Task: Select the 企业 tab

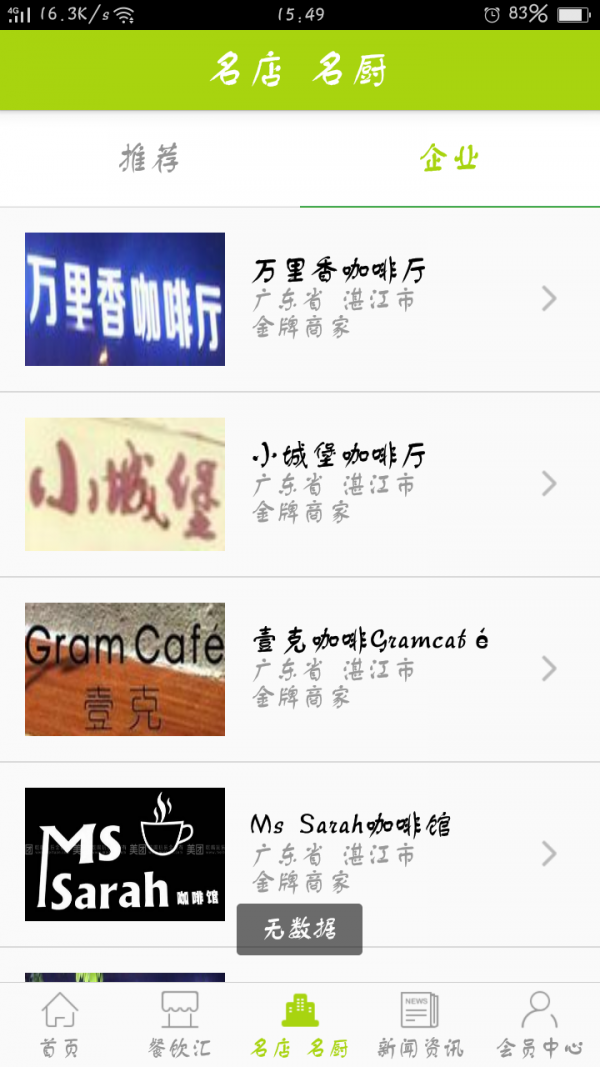Action: (450, 158)
